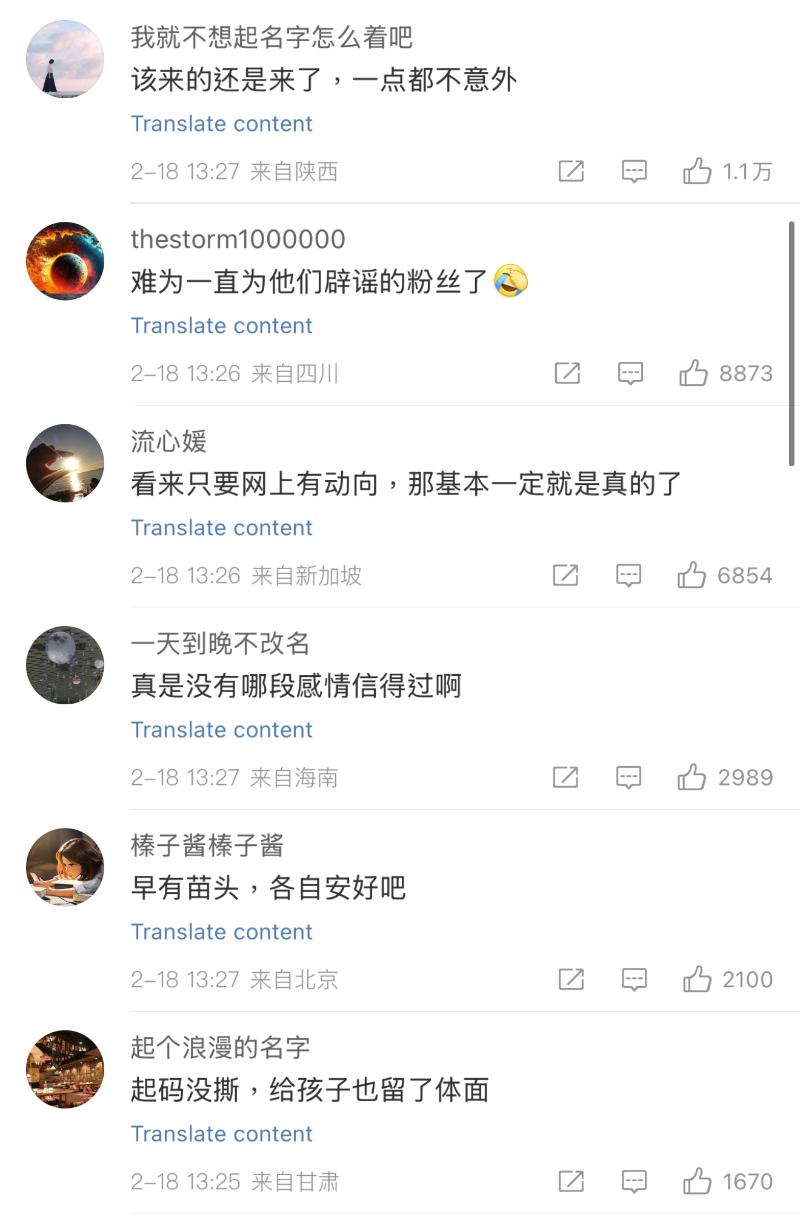Like 流心媛's comment with 6854 likes
Image resolution: width=800 pixels, height=1217 pixels.
pos(692,576)
